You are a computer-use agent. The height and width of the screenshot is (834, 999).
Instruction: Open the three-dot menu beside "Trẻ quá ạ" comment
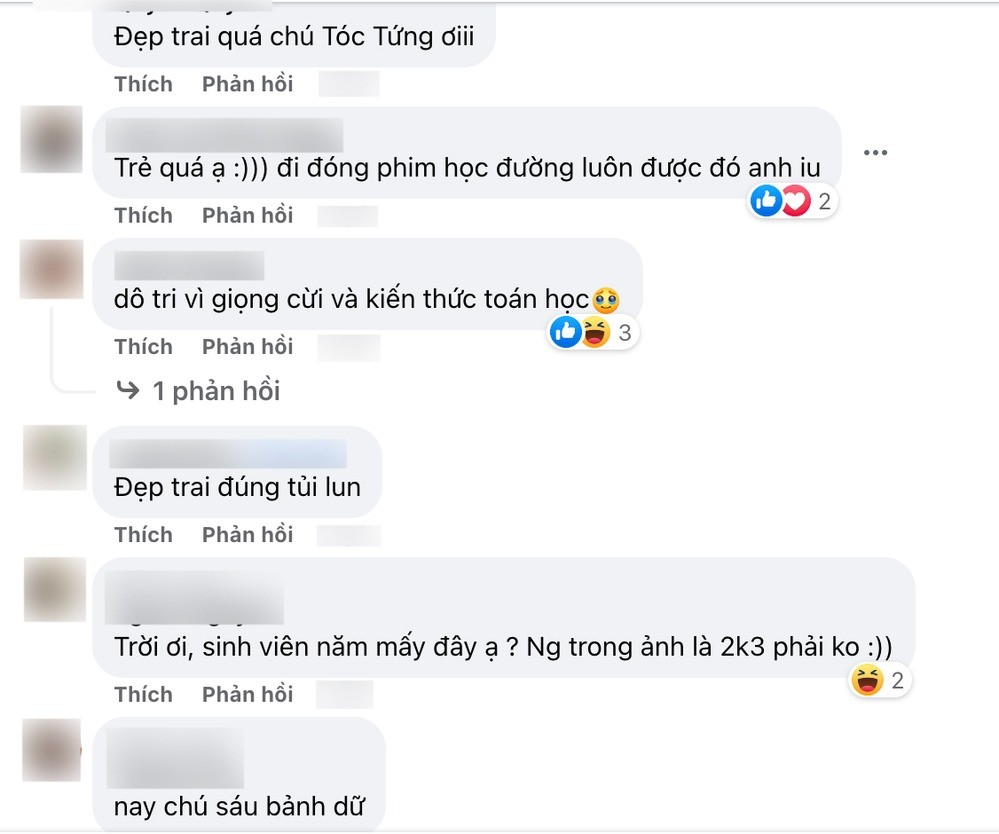[875, 153]
